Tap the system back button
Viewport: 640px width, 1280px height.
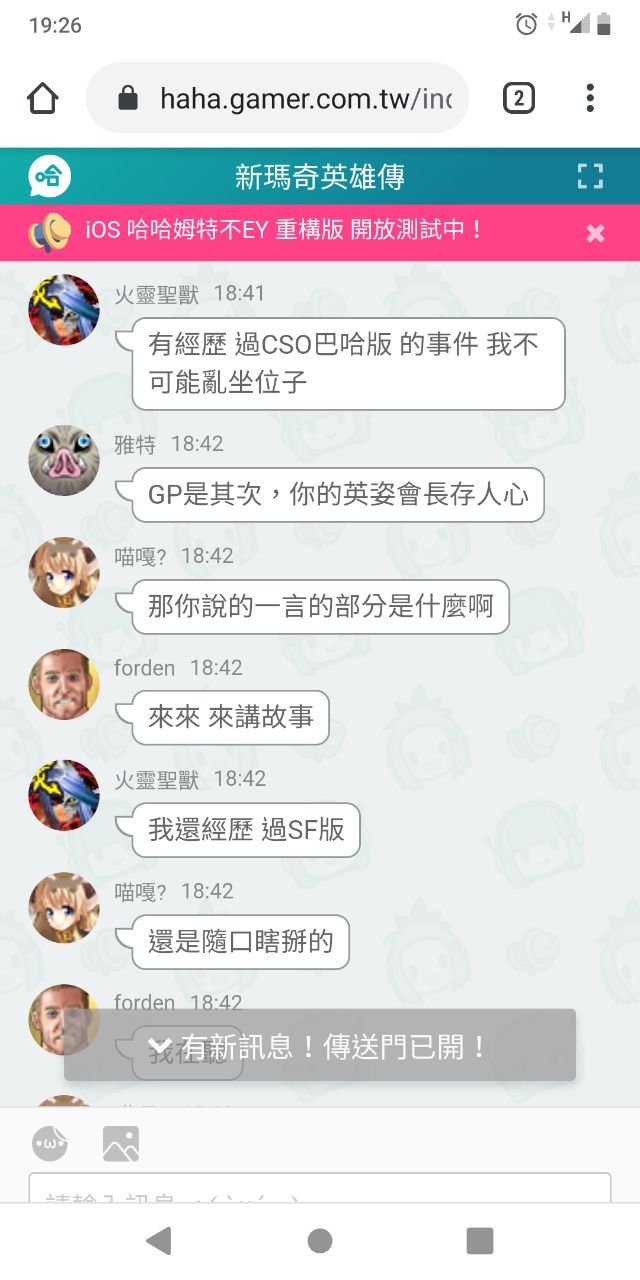[x=158, y=1241]
